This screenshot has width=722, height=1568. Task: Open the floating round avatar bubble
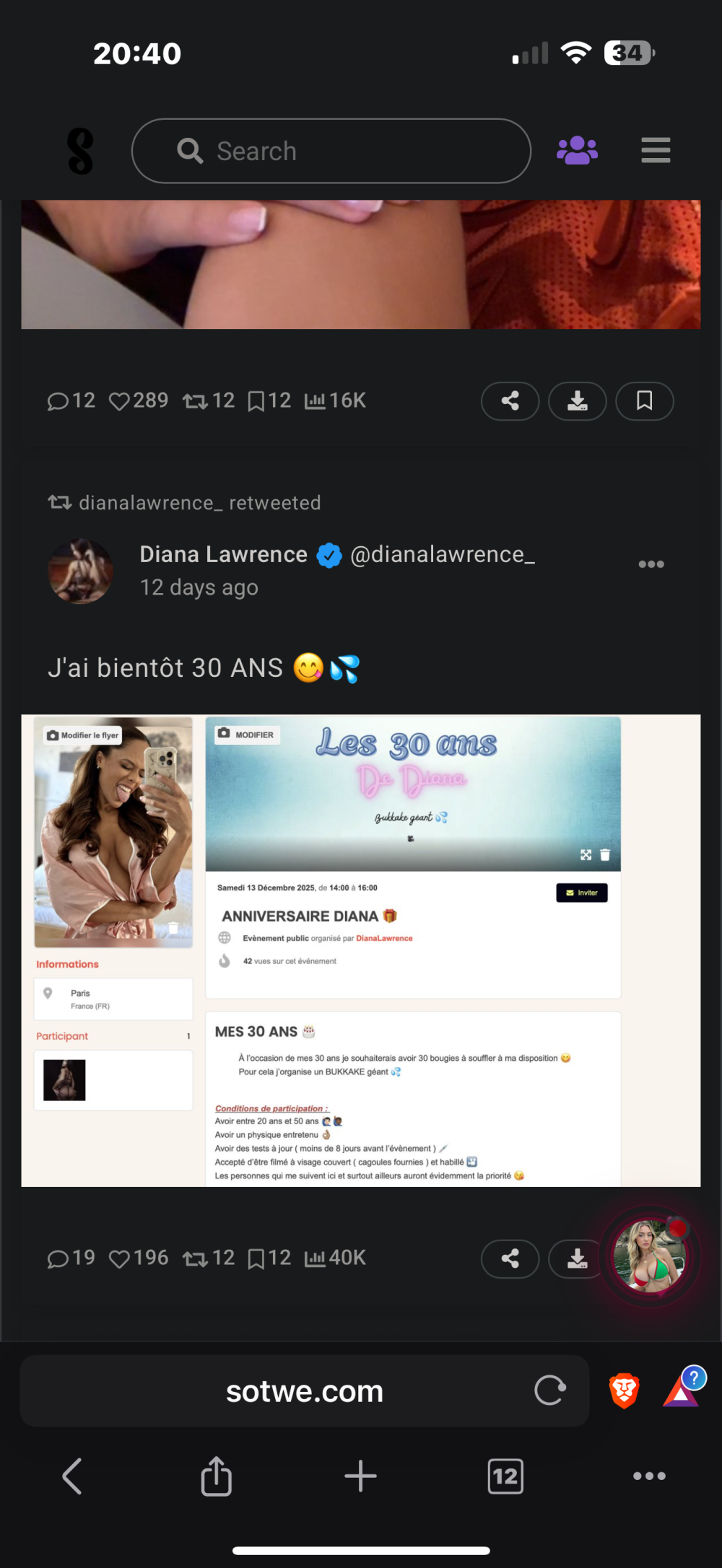click(x=650, y=1256)
